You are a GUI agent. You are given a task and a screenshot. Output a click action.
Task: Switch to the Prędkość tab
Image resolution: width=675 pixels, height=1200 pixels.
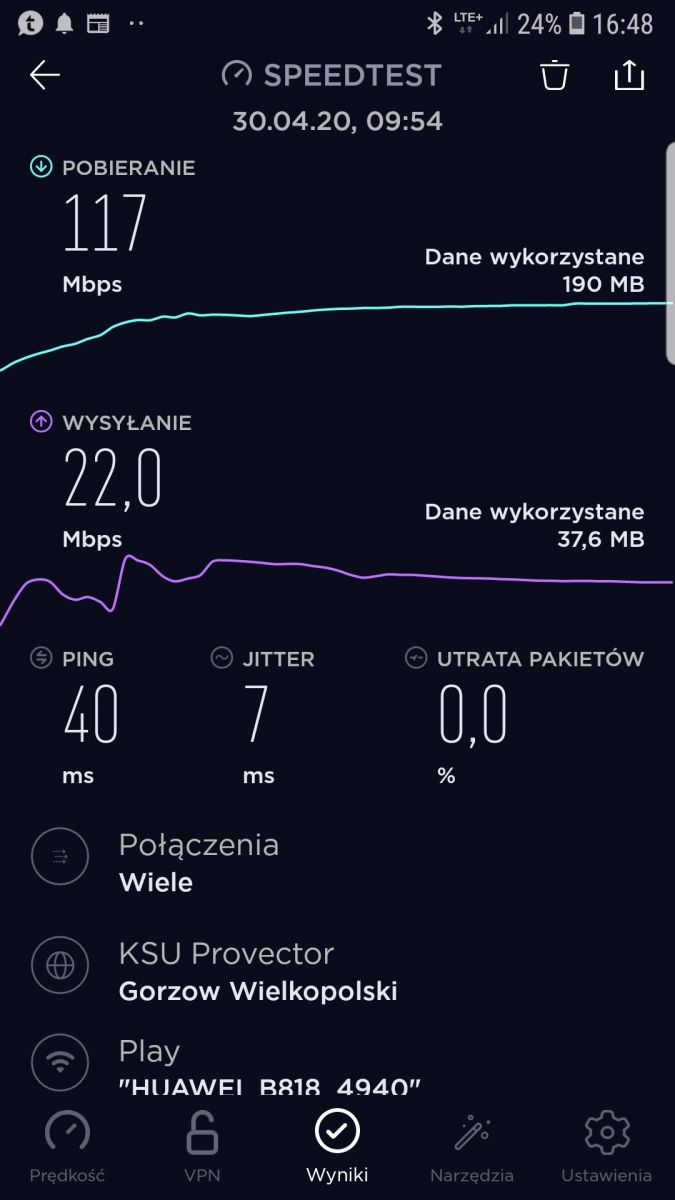(x=67, y=1147)
